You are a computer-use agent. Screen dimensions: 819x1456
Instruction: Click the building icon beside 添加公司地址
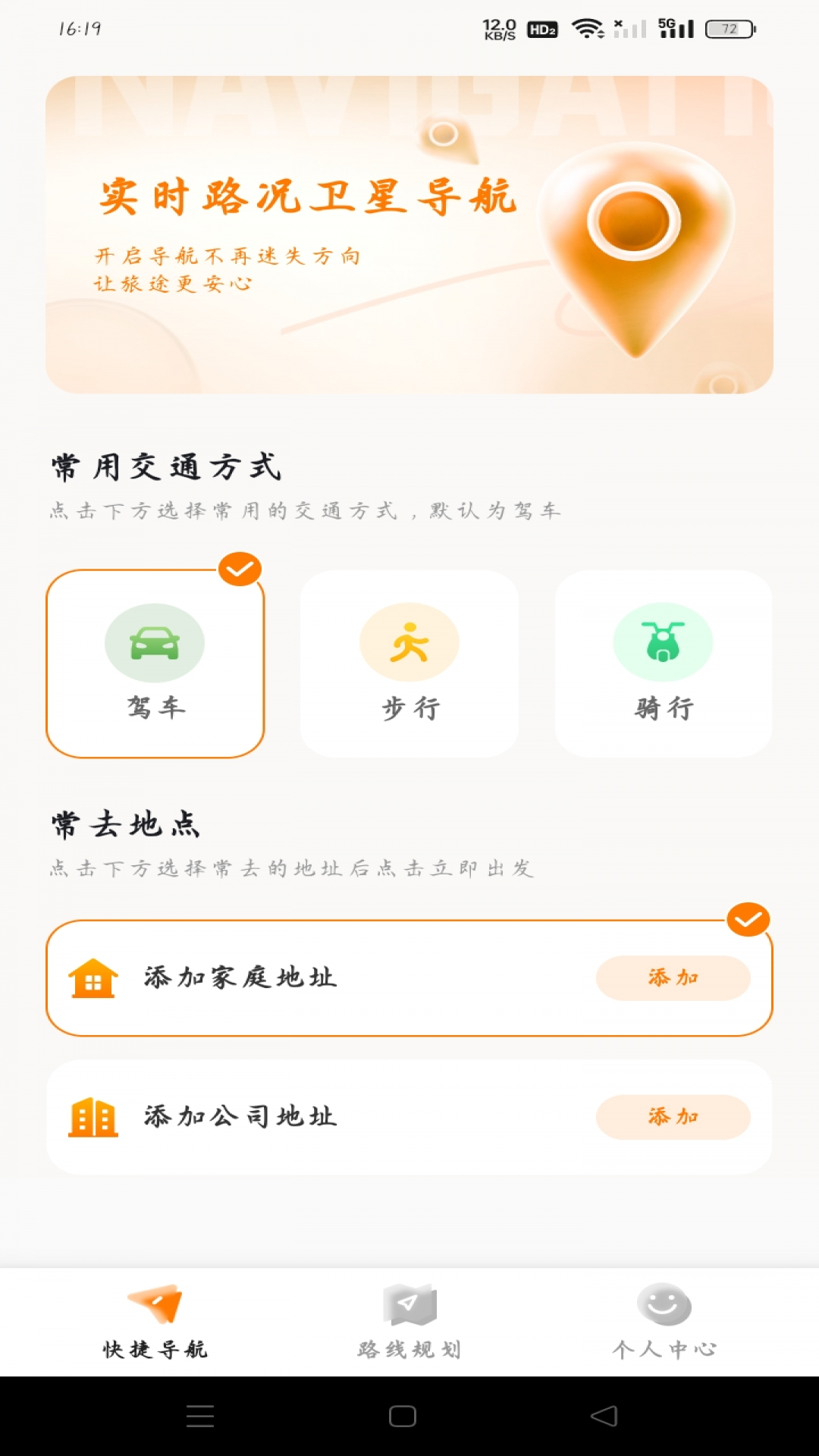coord(93,1117)
